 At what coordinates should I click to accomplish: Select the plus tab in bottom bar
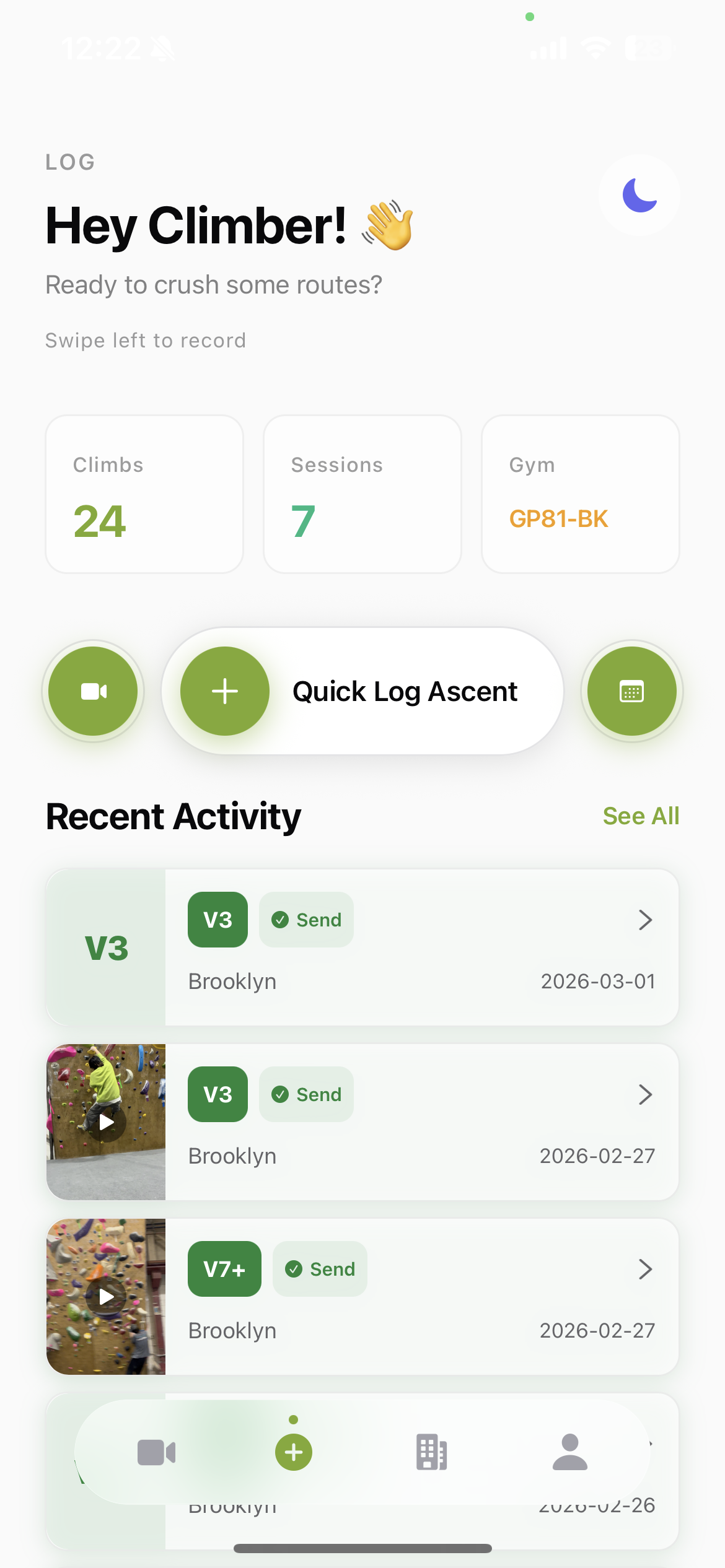tap(294, 1452)
